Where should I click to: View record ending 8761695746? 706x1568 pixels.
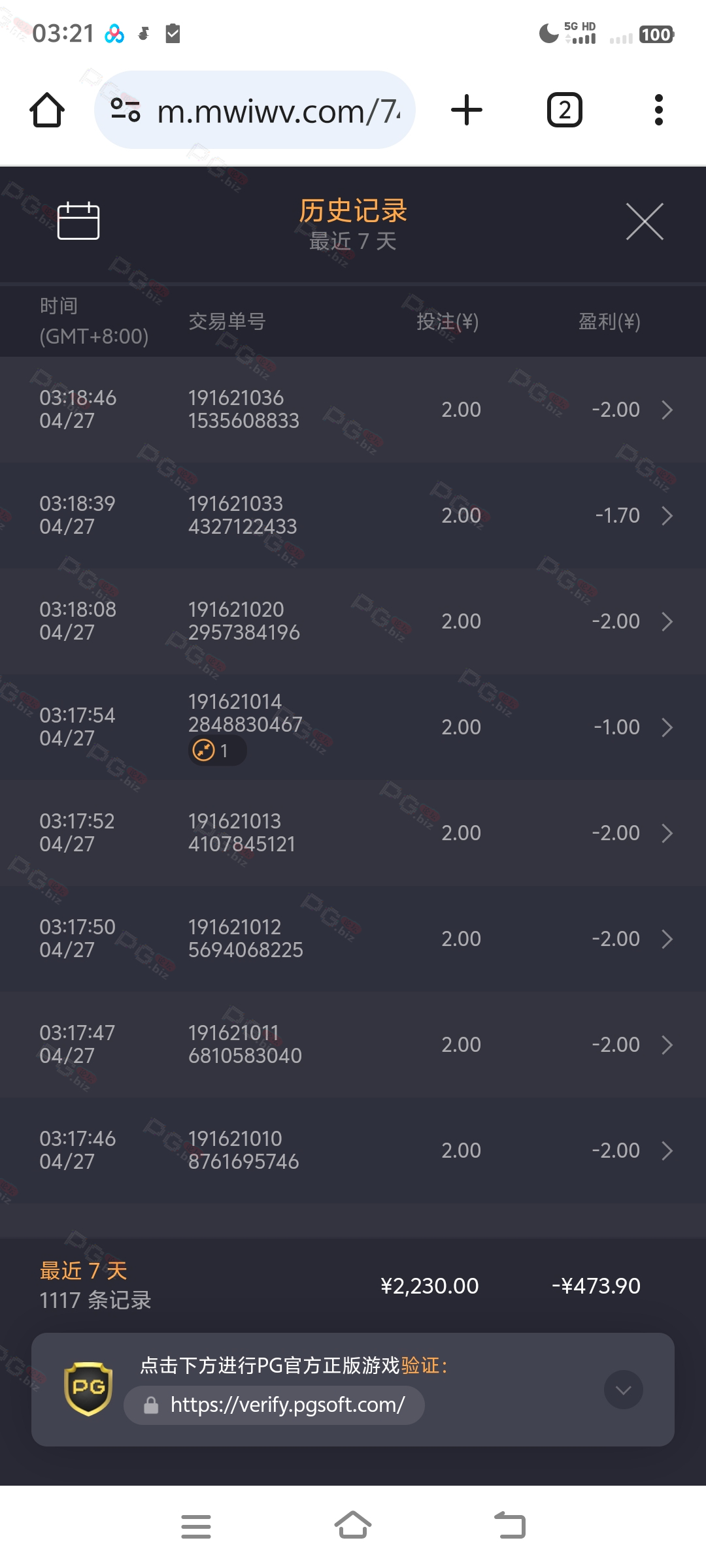pos(353,1151)
